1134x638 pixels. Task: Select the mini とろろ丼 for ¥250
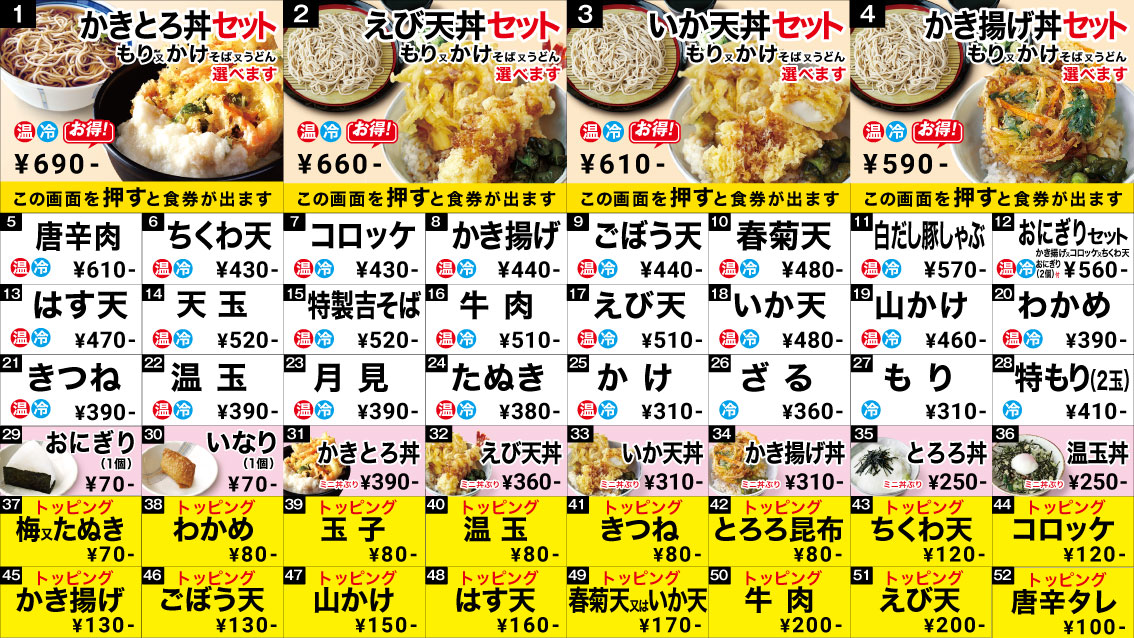(x=921, y=460)
